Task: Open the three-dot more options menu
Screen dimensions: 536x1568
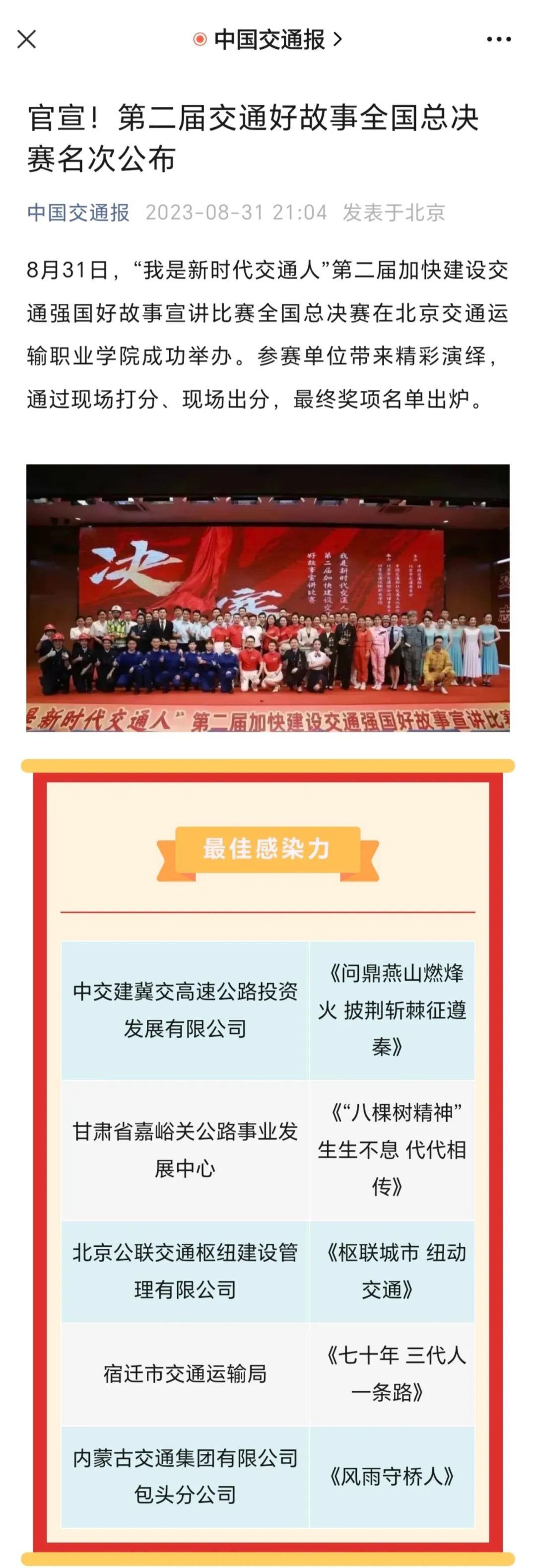Action: [x=498, y=40]
